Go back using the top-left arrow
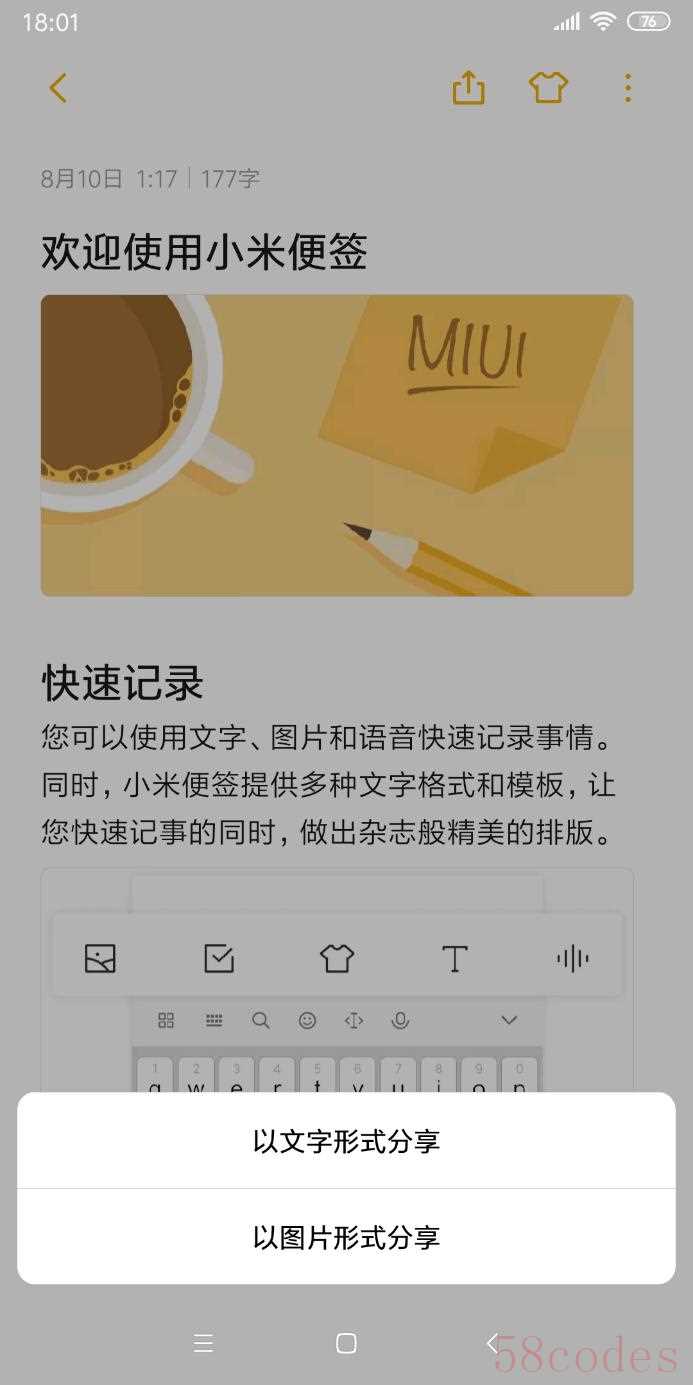Screen dimensions: 693x1385 [x=58, y=88]
